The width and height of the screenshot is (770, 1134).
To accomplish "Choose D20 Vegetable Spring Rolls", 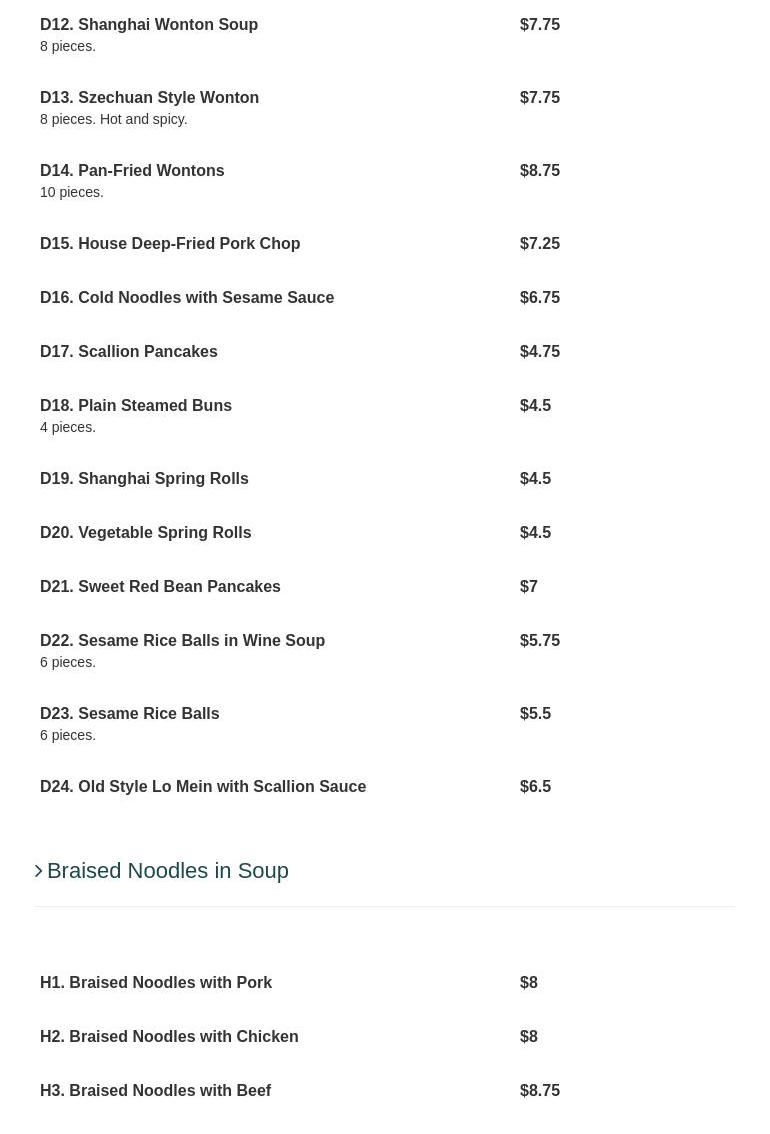I will pos(146,533).
